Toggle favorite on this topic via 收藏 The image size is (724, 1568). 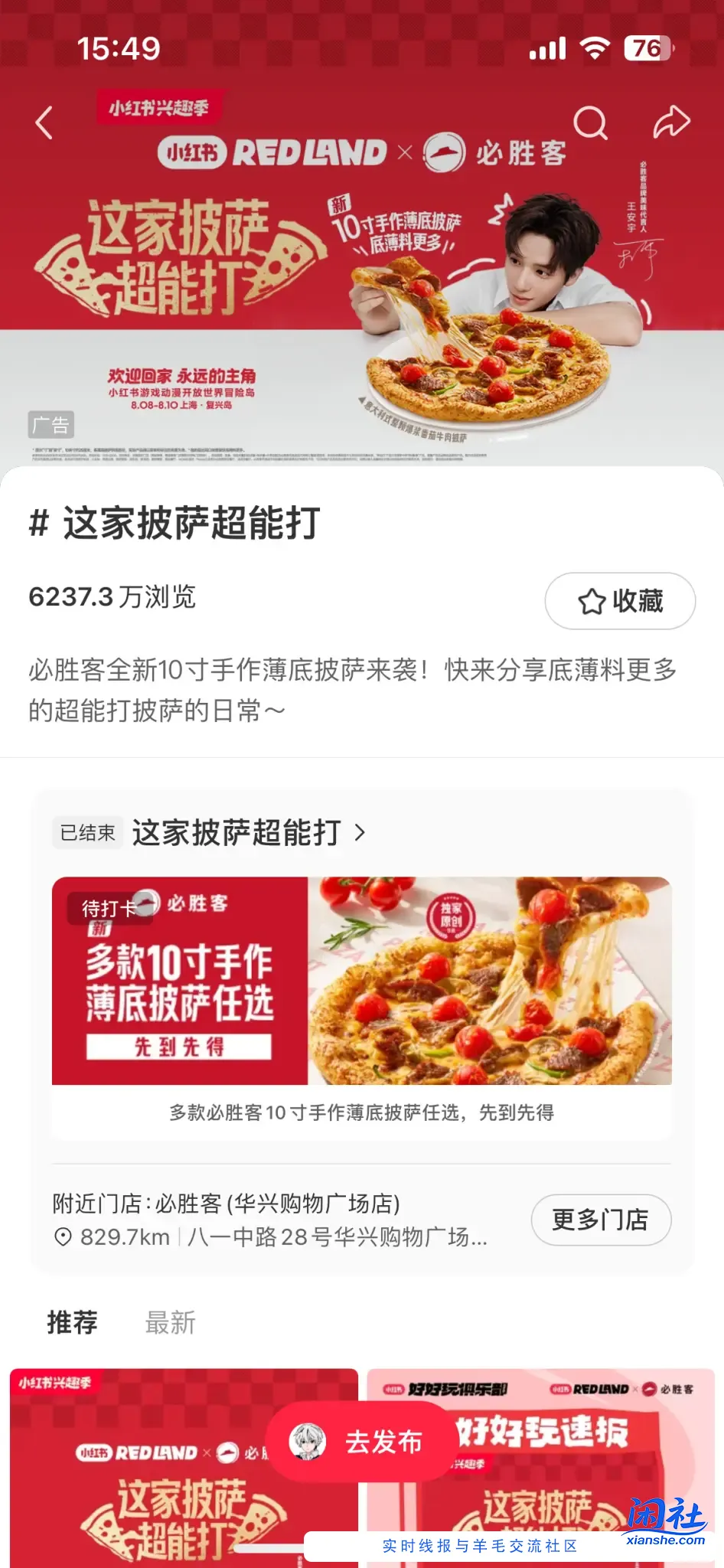click(x=620, y=601)
